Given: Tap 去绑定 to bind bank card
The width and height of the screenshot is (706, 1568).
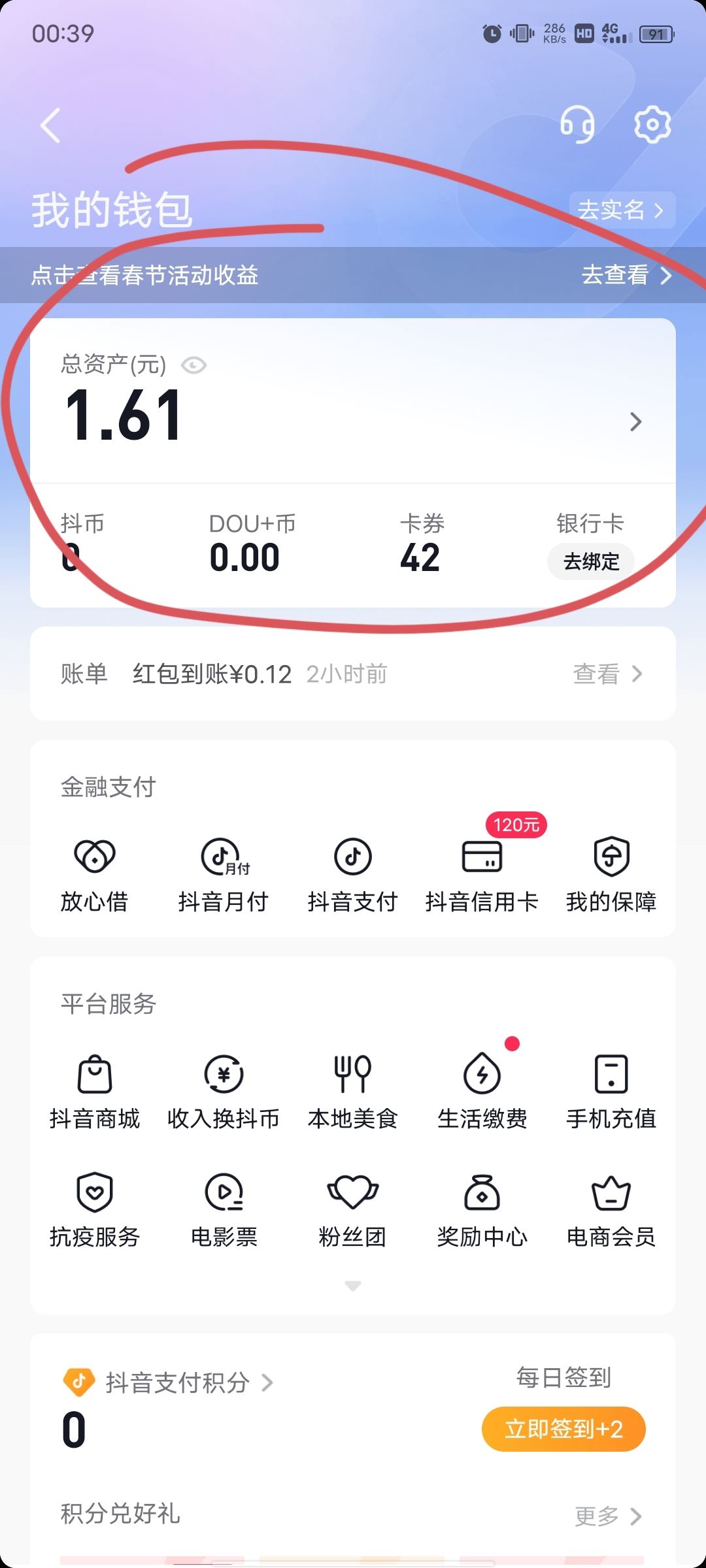Looking at the screenshot, I should click(590, 561).
